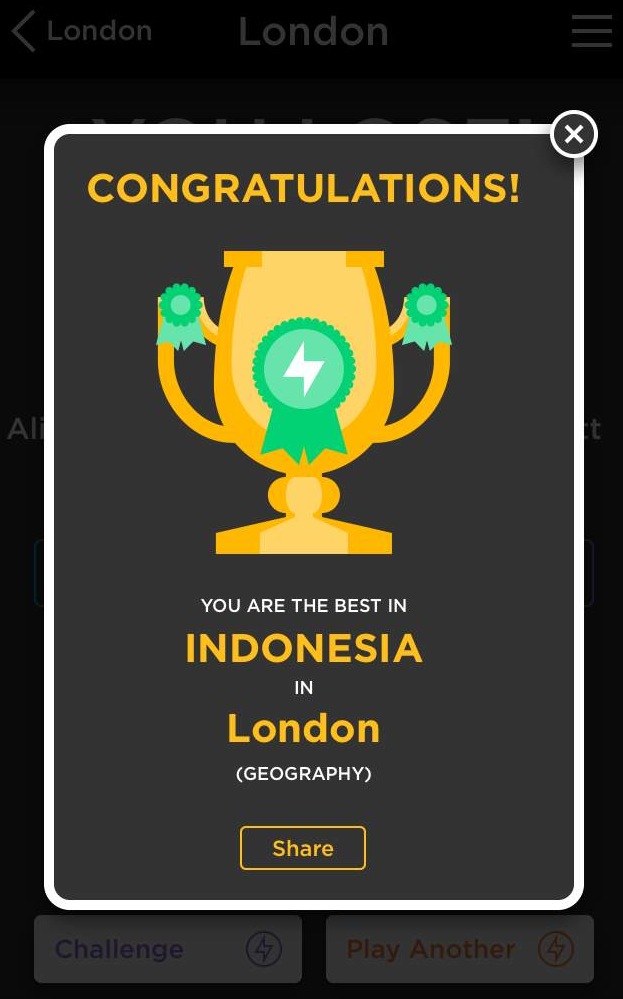The width and height of the screenshot is (623, 999).
Task: Tap the Challenge button
Action: 168,949
